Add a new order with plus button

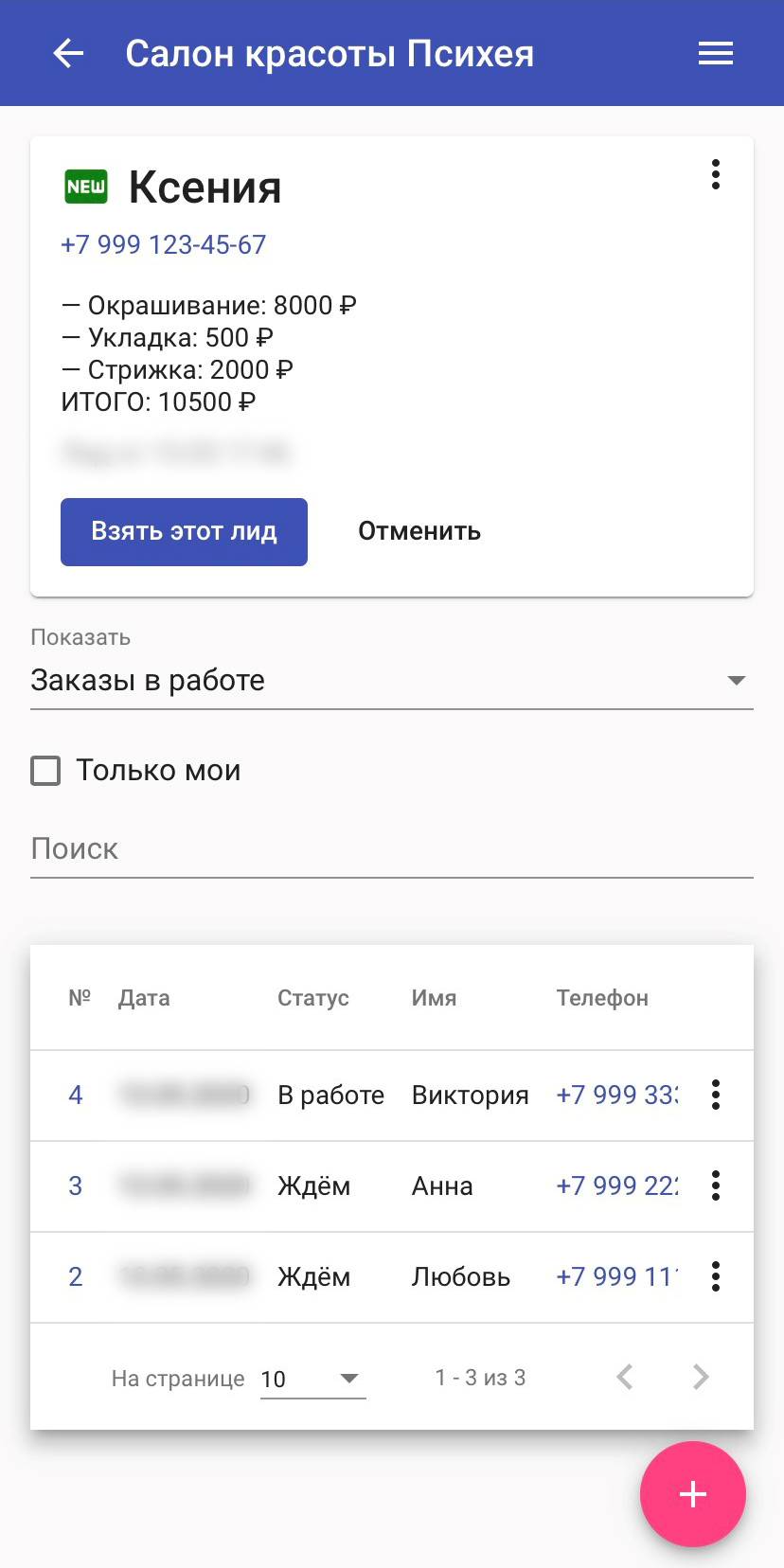692,1494
